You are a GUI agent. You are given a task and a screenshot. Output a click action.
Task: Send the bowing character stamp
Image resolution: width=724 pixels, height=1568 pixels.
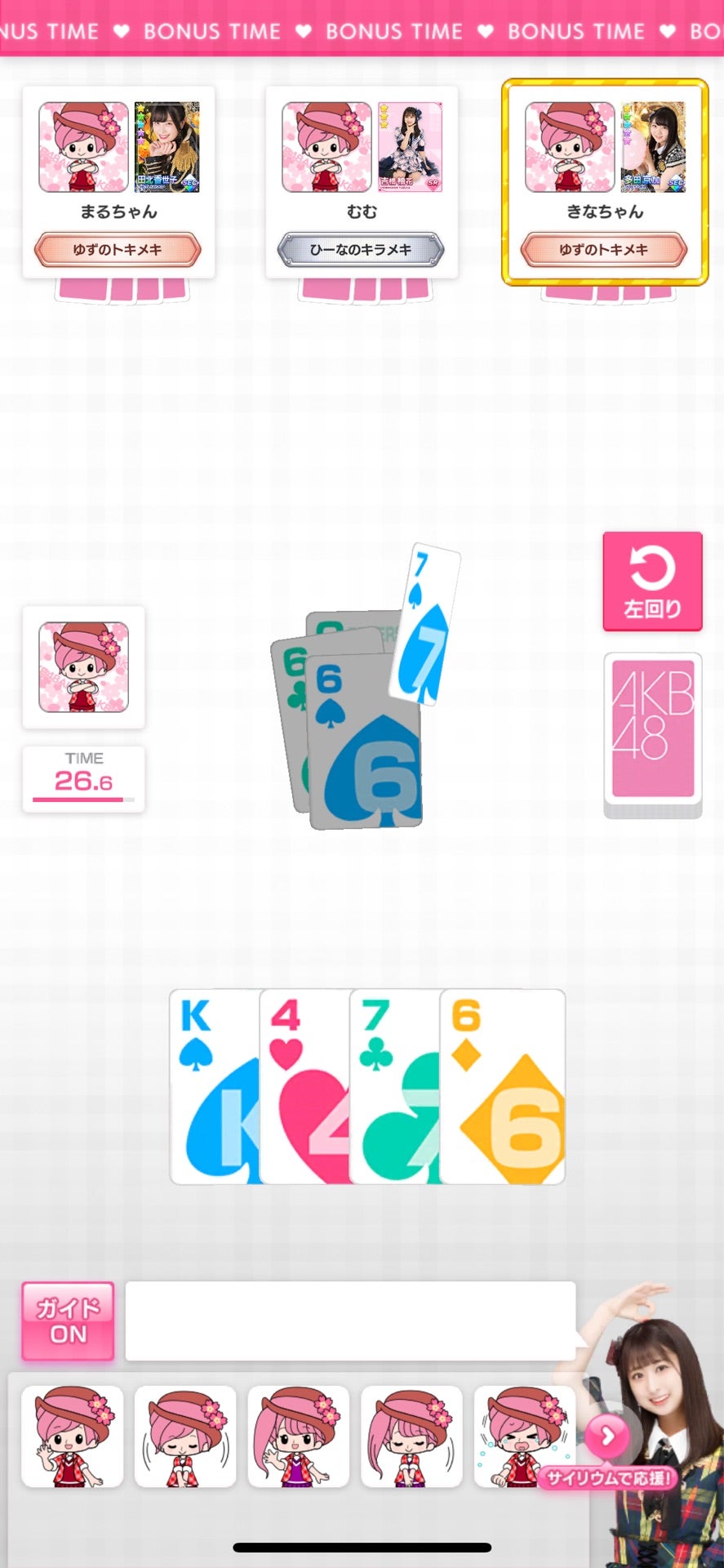[x=185, y=1436]
